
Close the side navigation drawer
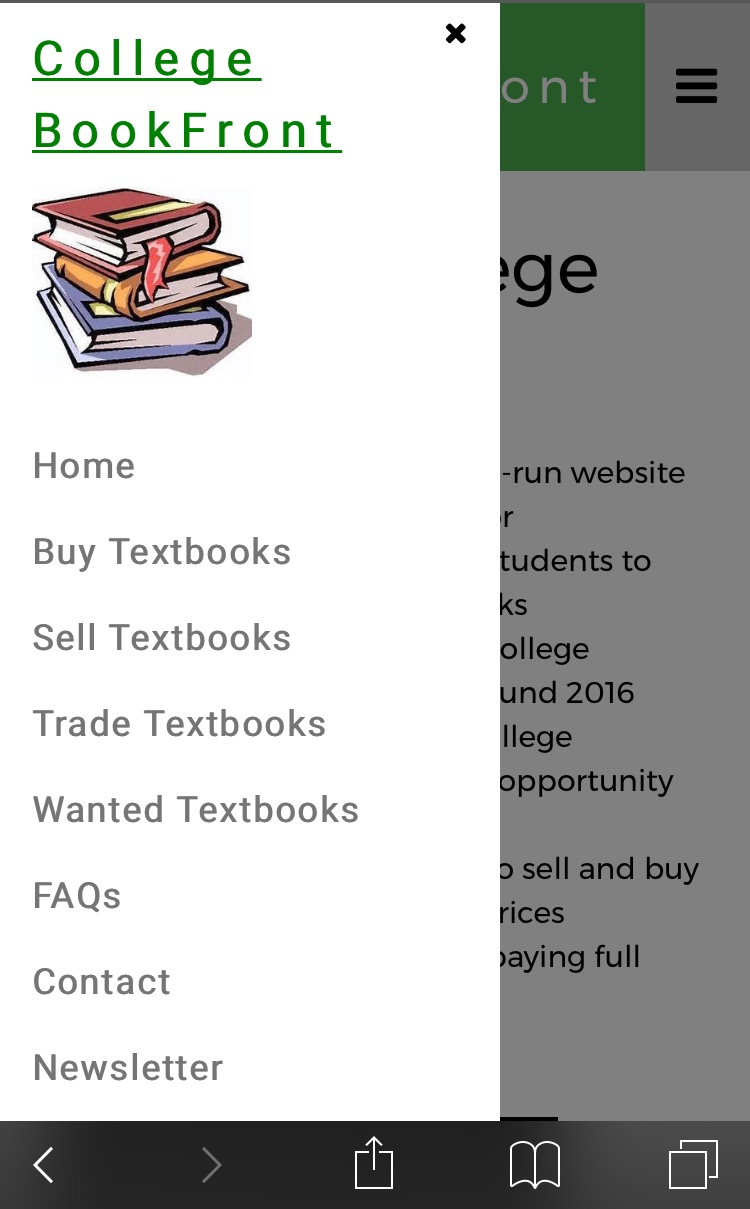pyautogui.click(x=456, y=34)
